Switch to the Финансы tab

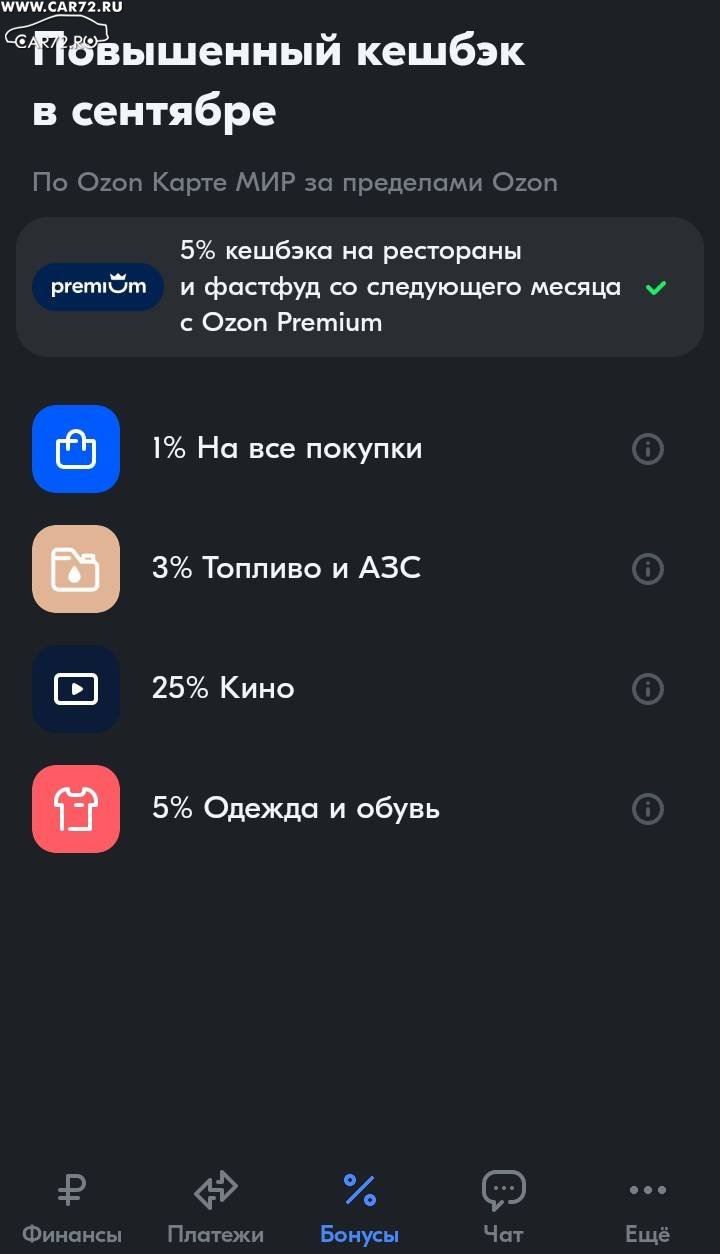pyautogui.click(x=72, y=1208)
